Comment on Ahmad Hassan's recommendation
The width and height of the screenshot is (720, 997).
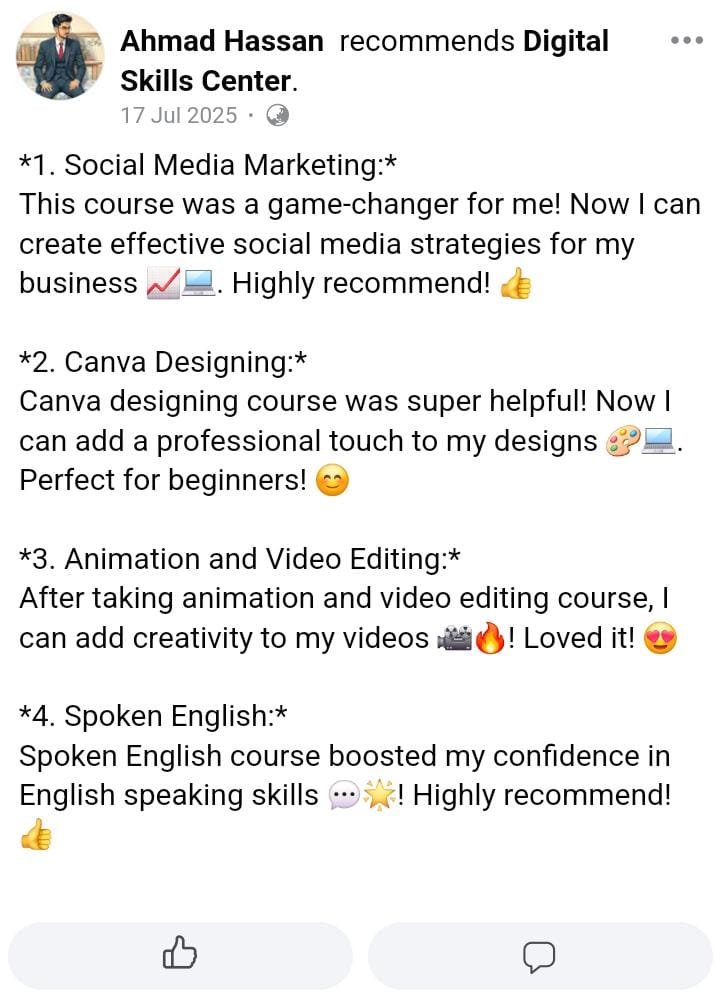tap(540, 955)
